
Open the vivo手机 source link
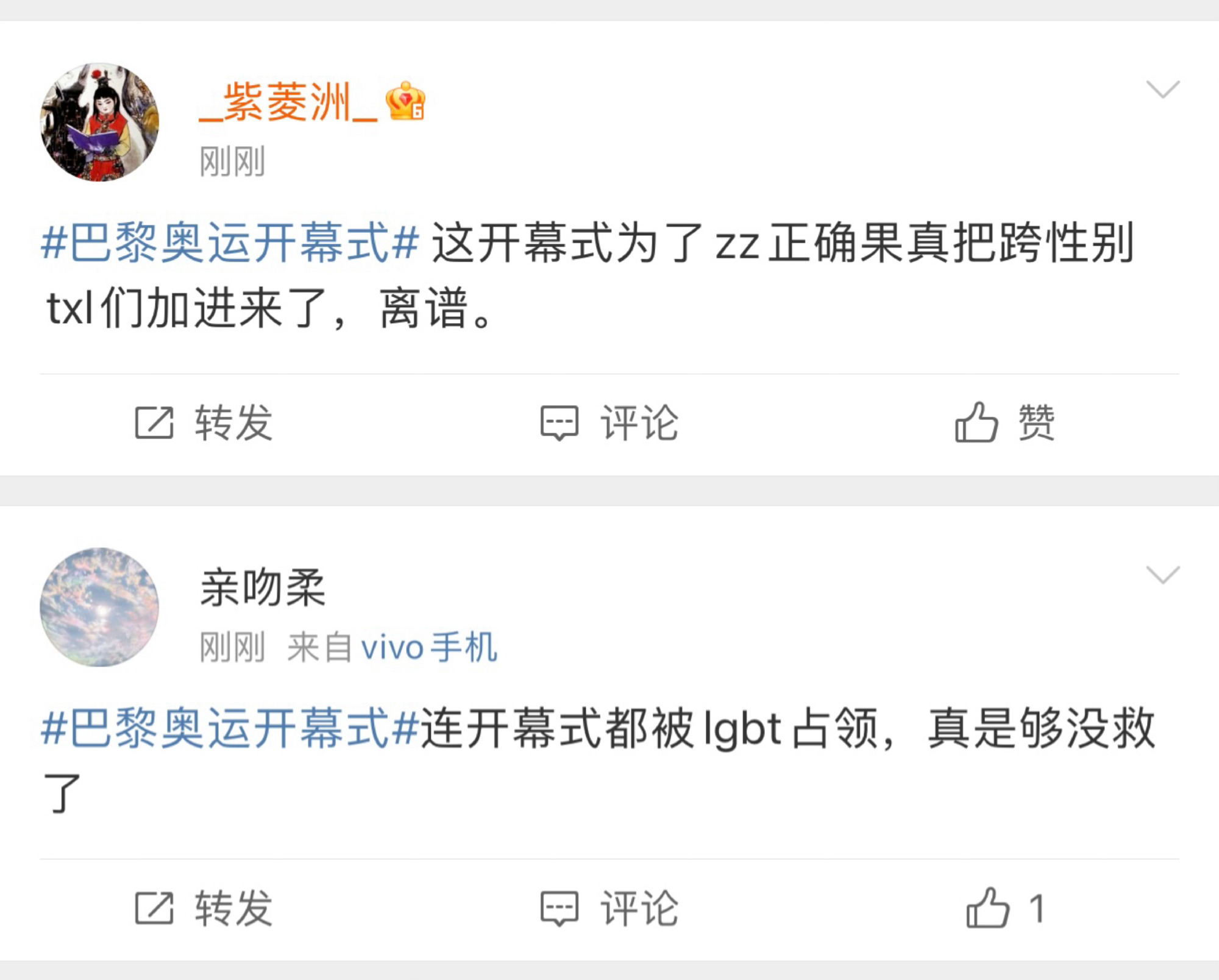pos(428,647)
